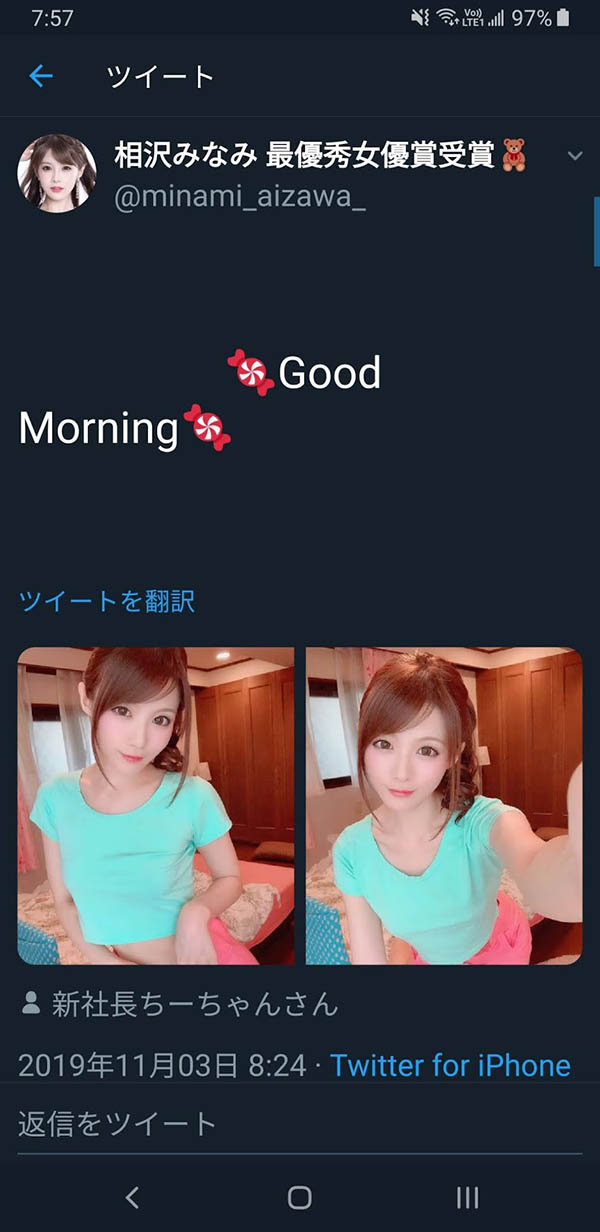Tap the system home button
This screenshot has height=1232, width=600.
pyautogui.click(x=299, y=1197)
